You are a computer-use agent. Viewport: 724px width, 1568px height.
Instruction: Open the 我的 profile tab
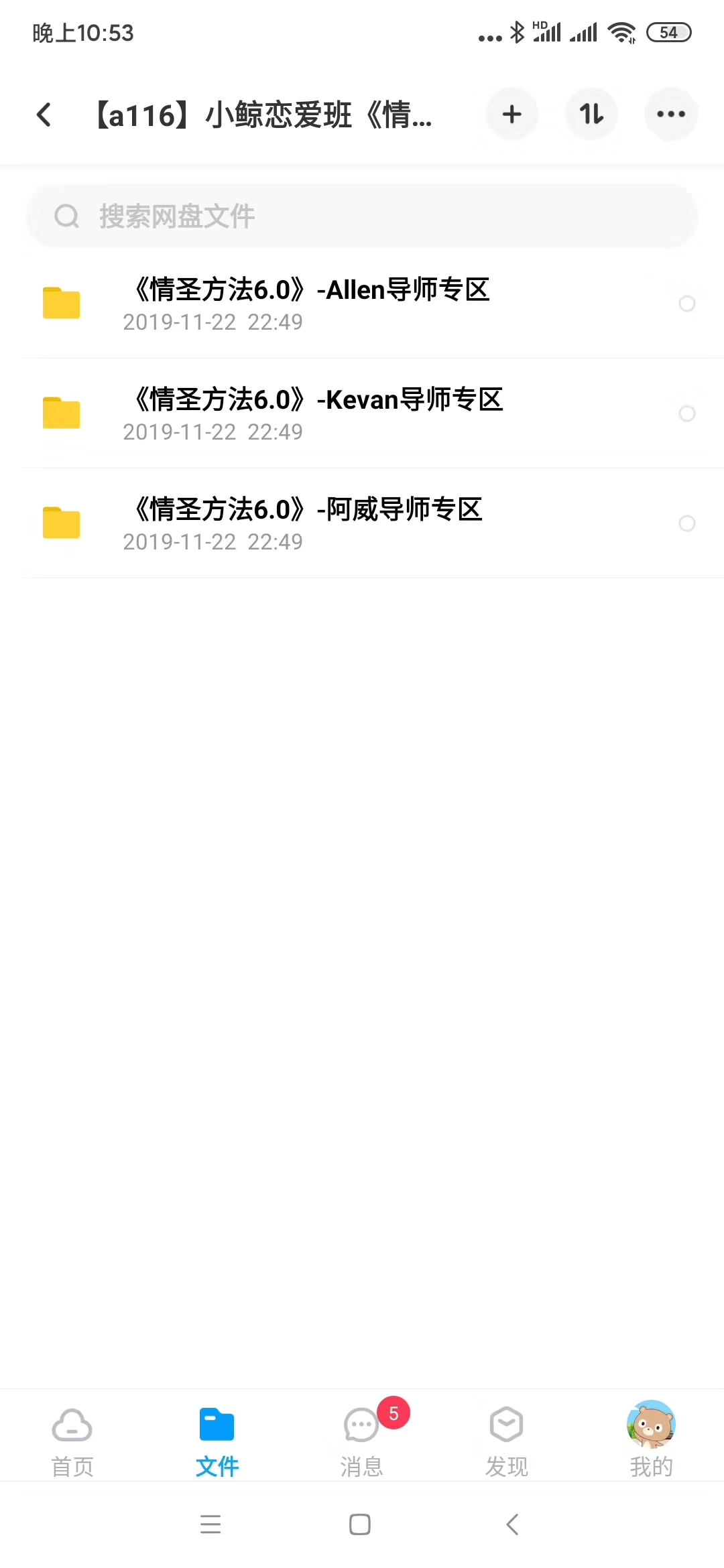651,1441
